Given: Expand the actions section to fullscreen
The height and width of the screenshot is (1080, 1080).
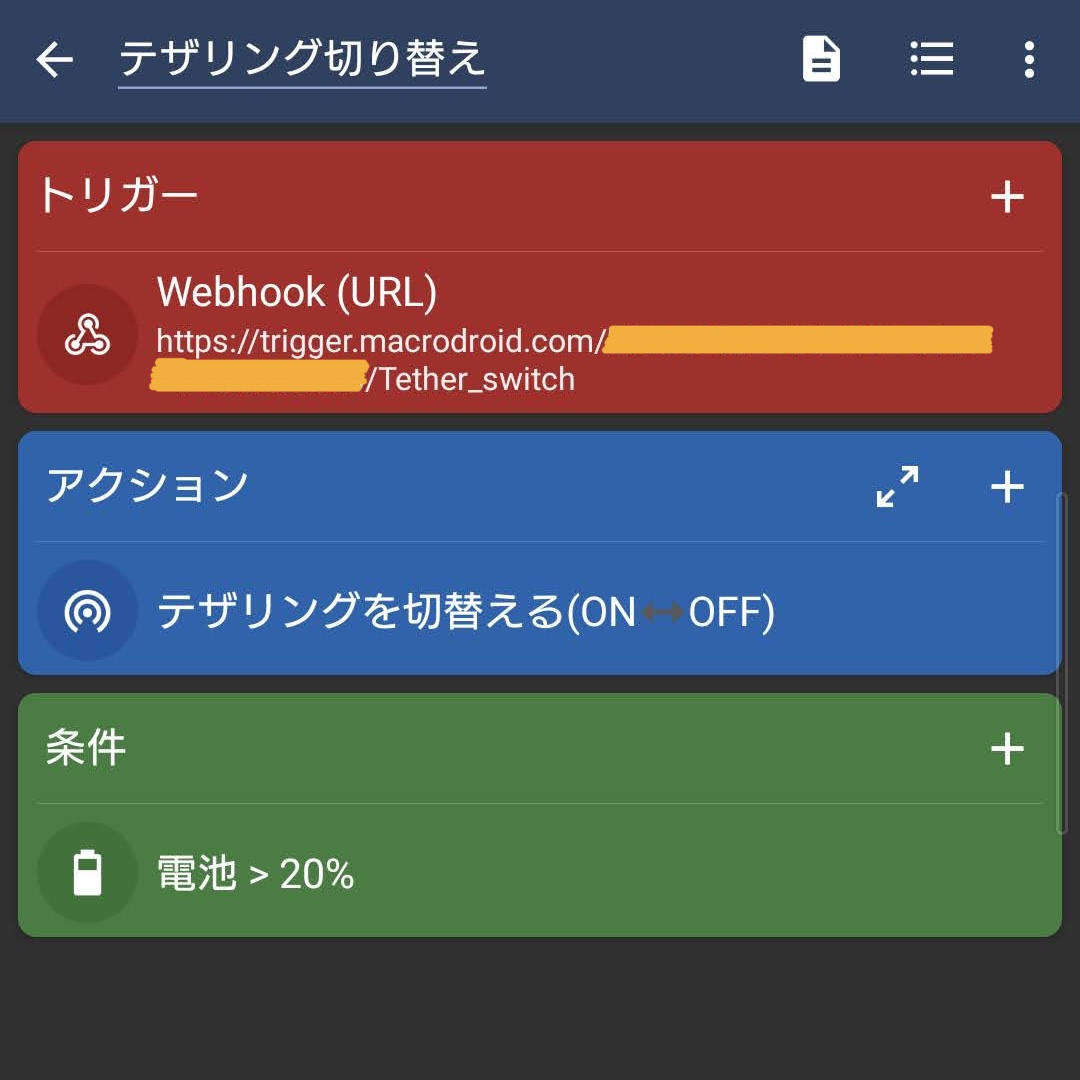Looking at the screenshot, I should pos(897,487).
